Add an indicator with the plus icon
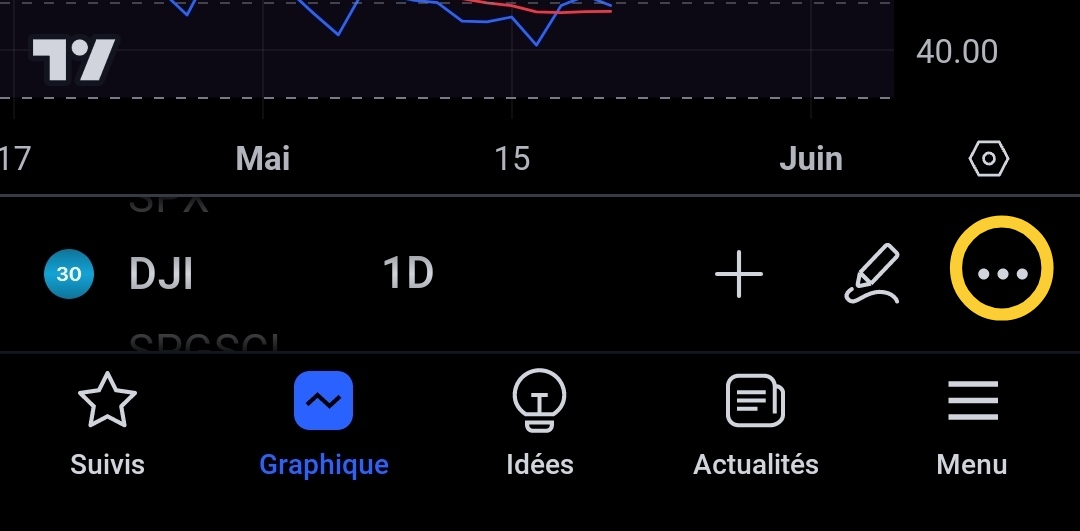Screen dimensions: 1080x531 739,273
